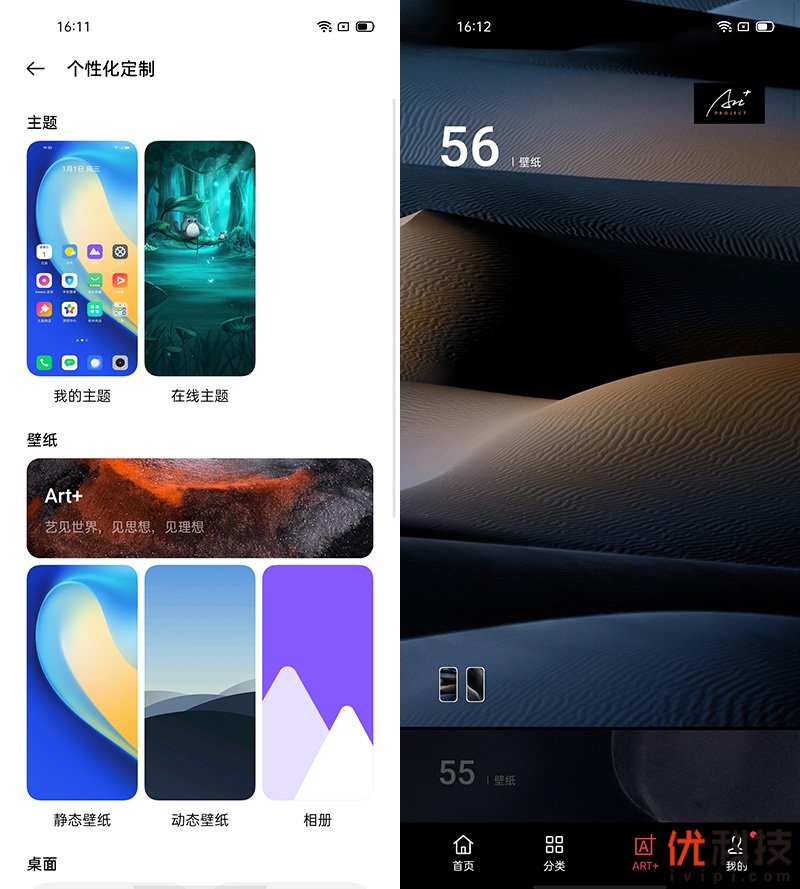
Task: Switch to the 首页 tab
Action: pyautogui.click(x=463, y=853)
